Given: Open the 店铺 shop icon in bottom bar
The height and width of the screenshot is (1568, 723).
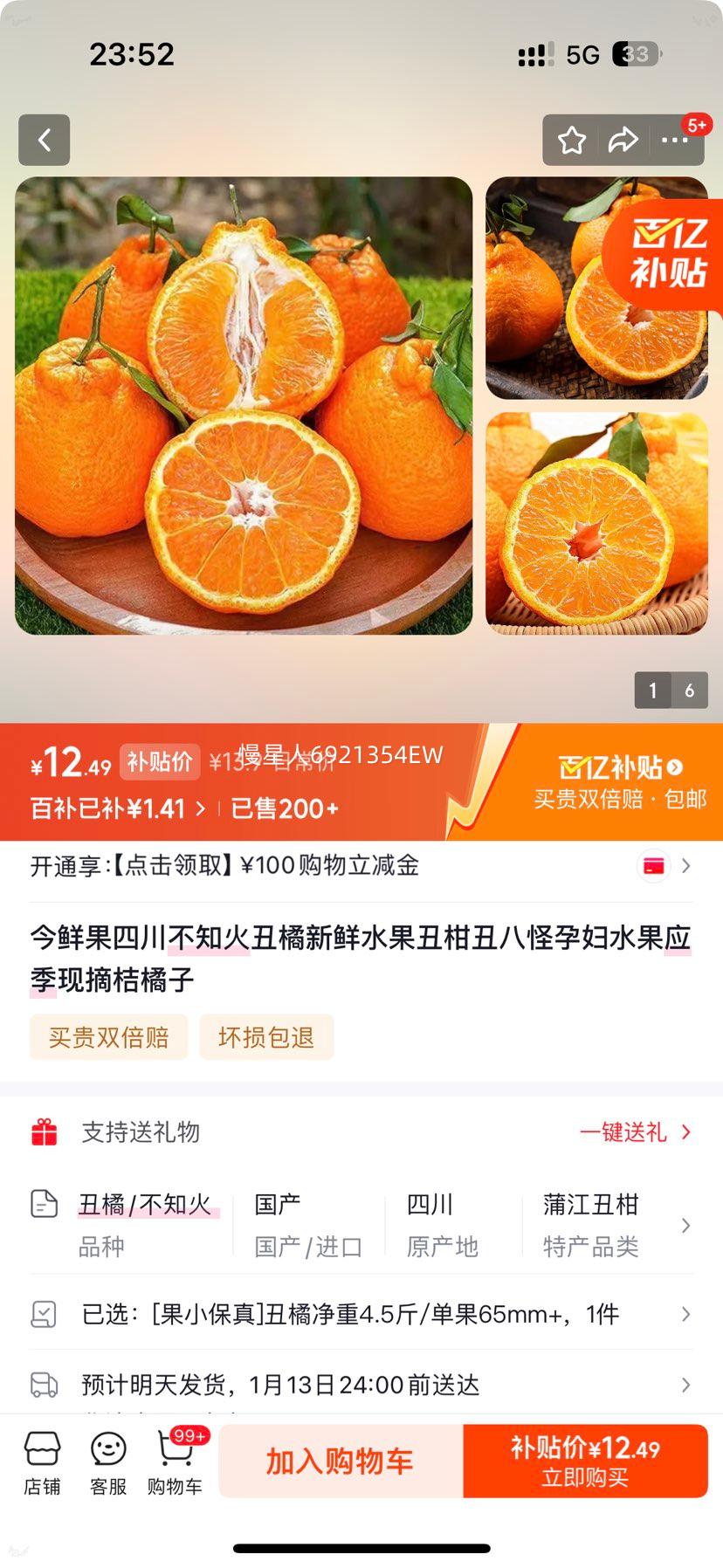Looking at the screenshot, I should pyautogui.click(x=42, y=1461).
